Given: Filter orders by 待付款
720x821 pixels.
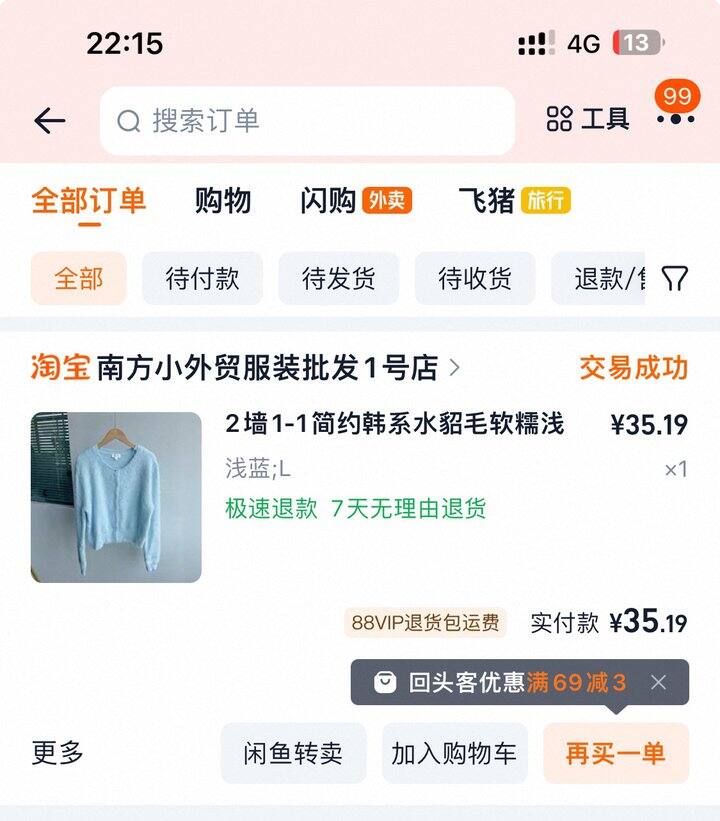Looking at the screenshot, I should (202, 278).
